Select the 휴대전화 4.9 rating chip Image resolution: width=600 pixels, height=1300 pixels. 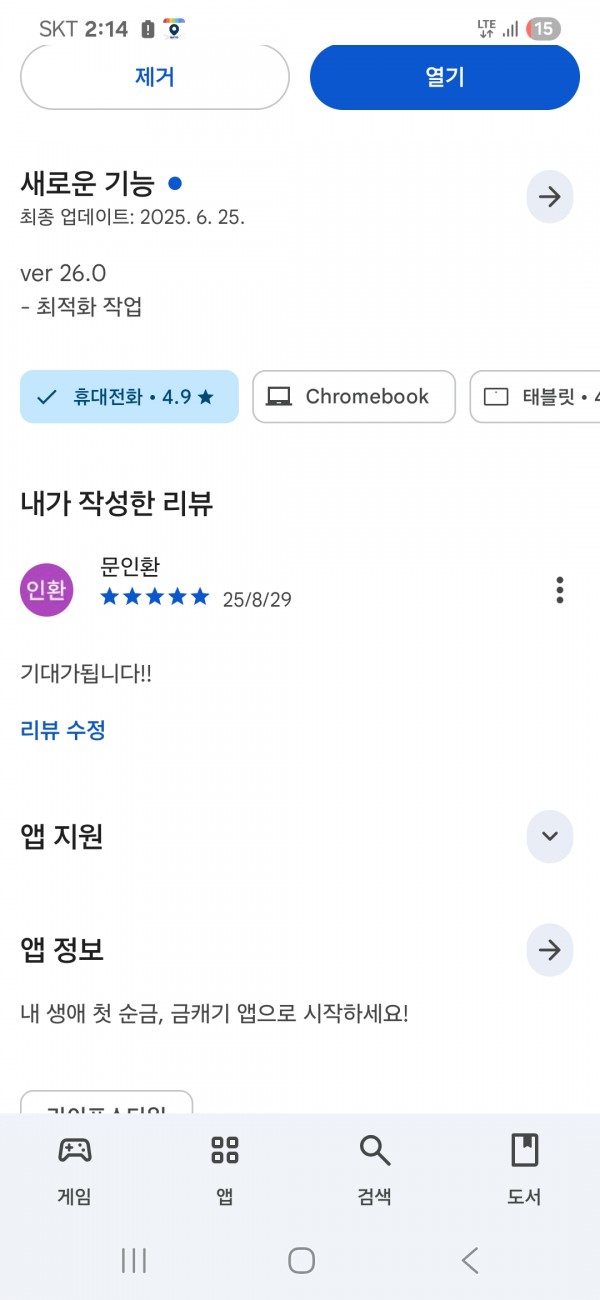pyautogui.click(x=129, y=397)
